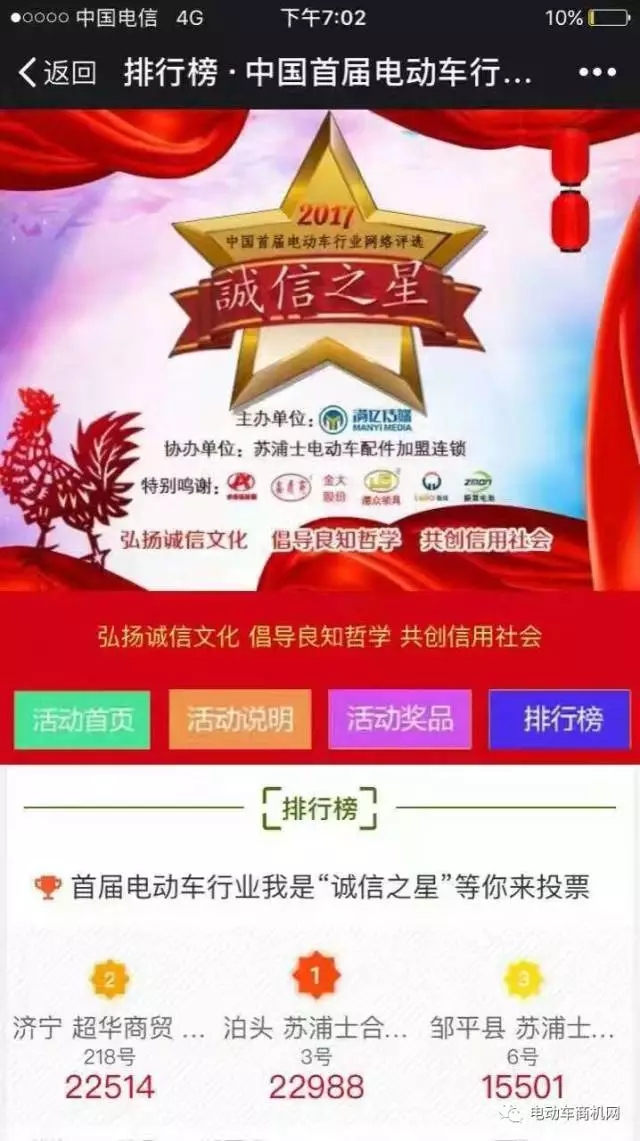Open the three-dot overflow menu
Viewport: 640px width, 1141px height.
(597, 73)
